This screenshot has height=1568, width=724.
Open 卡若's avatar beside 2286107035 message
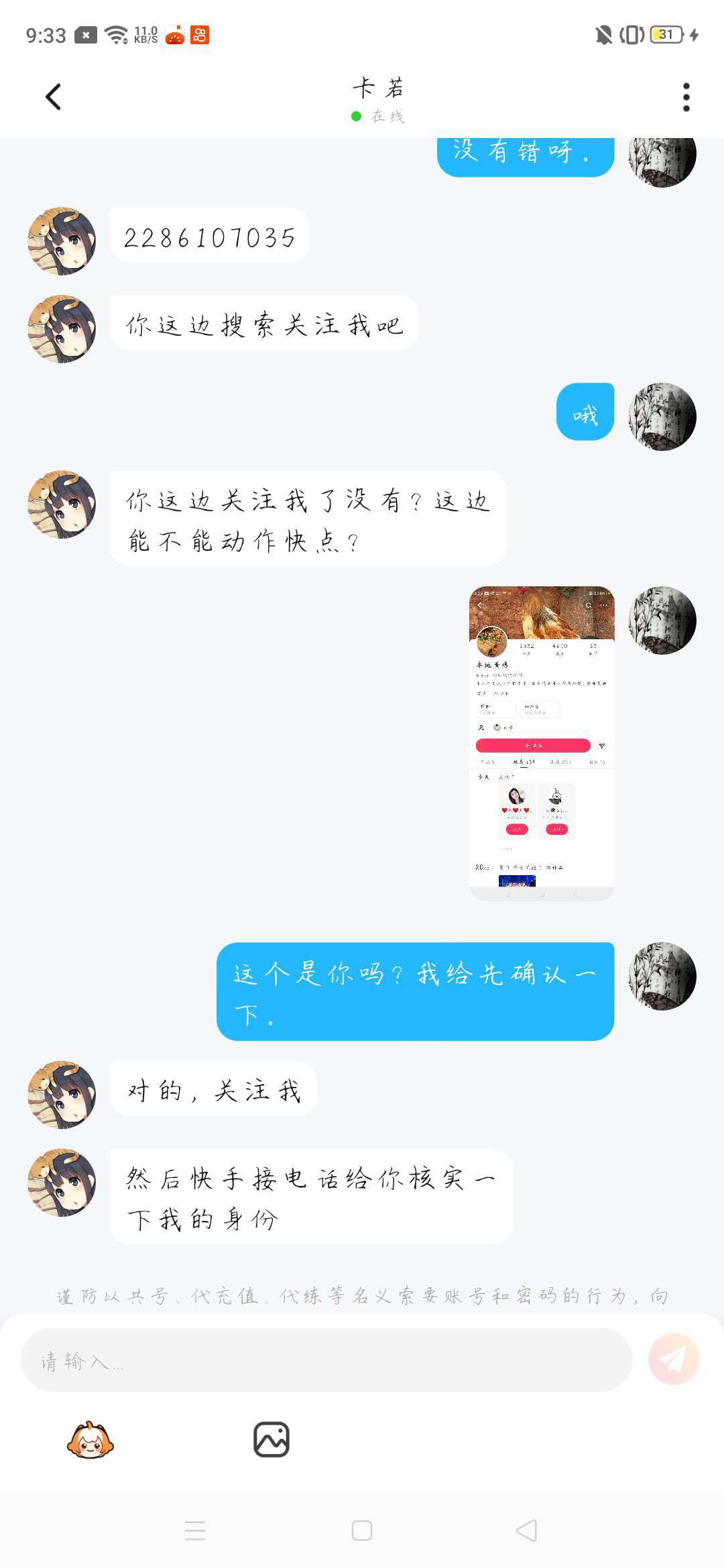pyautogui.click(x=62, y=241)
